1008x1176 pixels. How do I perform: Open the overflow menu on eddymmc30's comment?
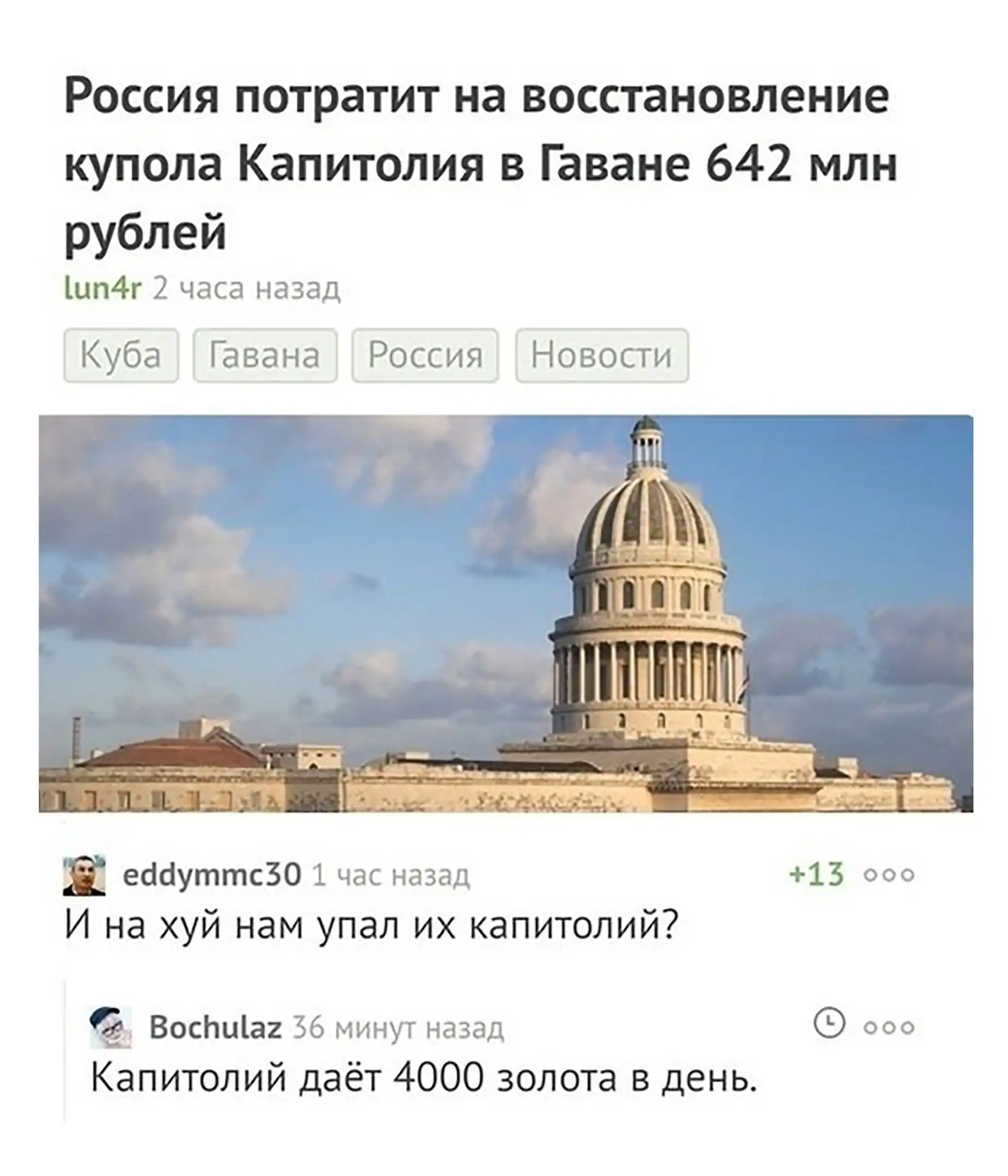coord(889,875)
